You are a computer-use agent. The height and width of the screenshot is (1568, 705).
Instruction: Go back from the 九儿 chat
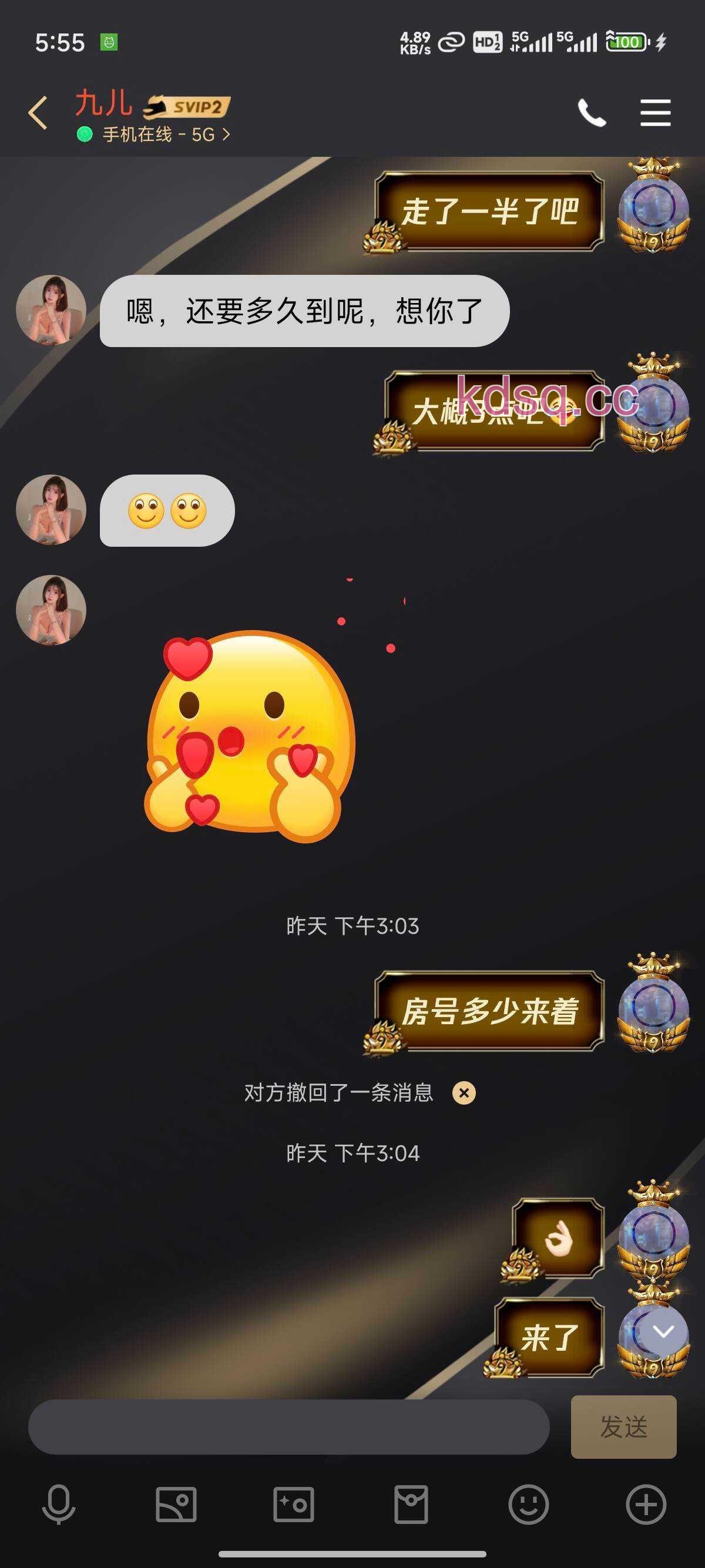[38, 113]
